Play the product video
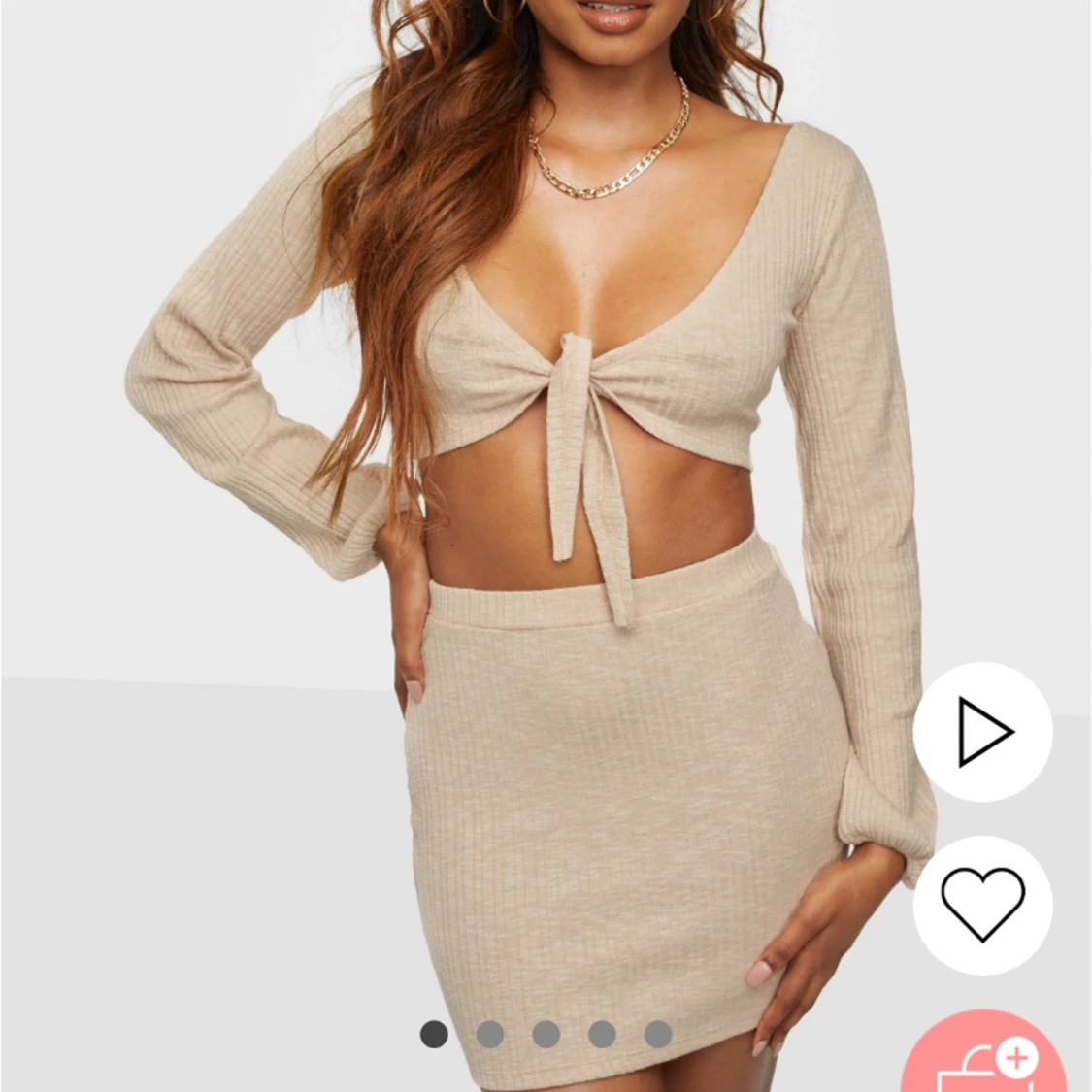1092x1092 pixels. [982, 731]
